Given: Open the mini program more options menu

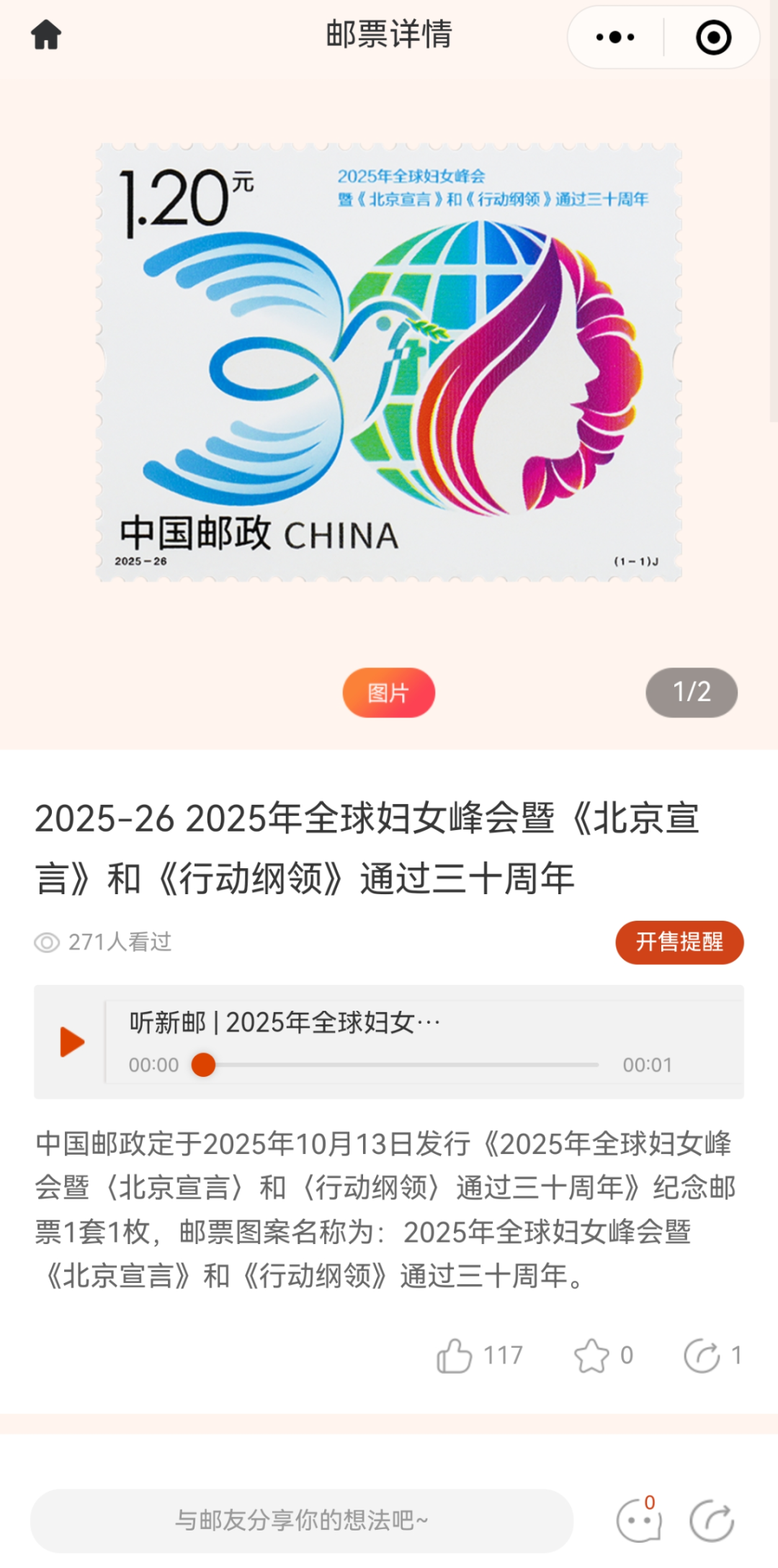Looking at the screenshot, I should pyautogui.click(x=615, y=37).
